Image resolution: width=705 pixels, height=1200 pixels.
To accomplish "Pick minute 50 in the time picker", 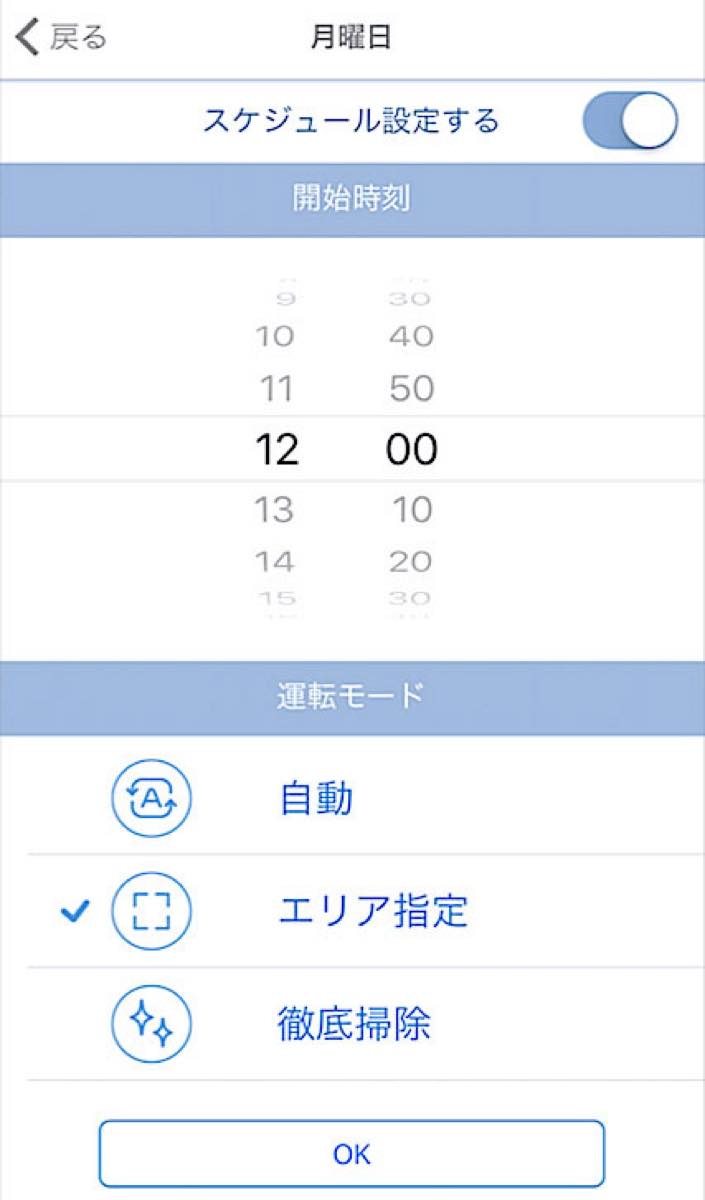I will coord(410,389).
